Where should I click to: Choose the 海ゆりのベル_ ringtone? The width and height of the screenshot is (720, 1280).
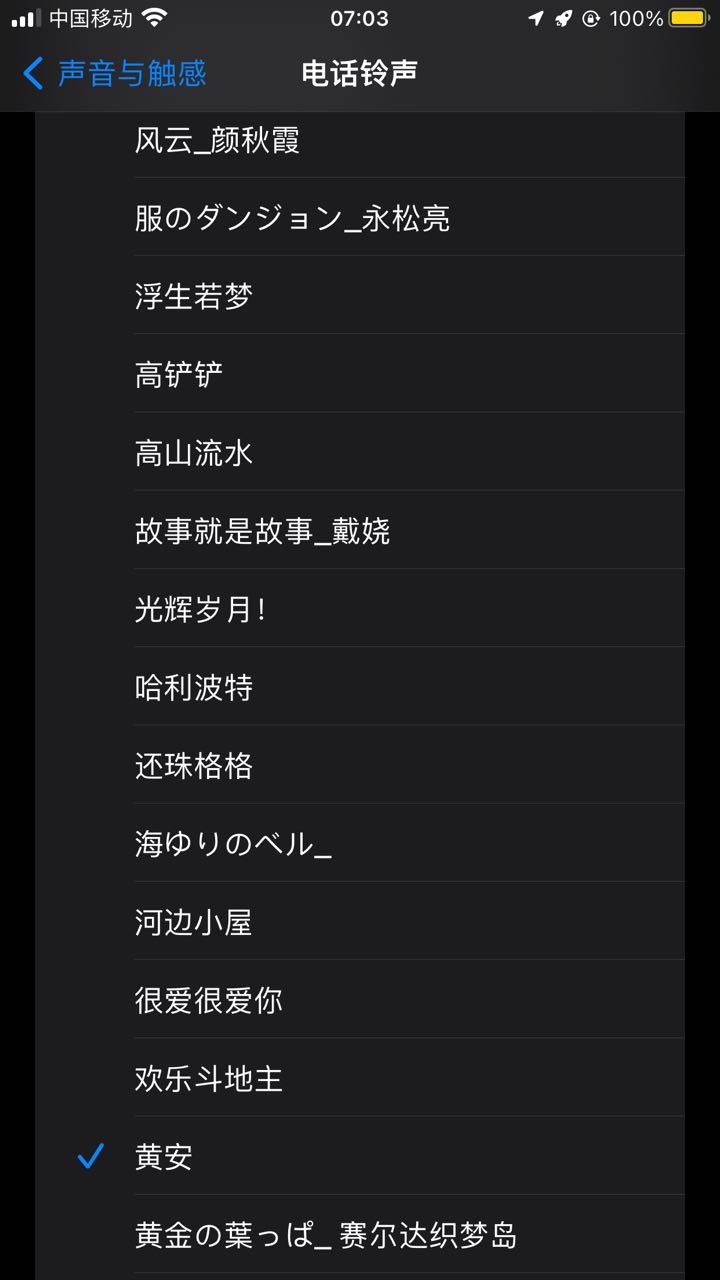pos(360,843)
